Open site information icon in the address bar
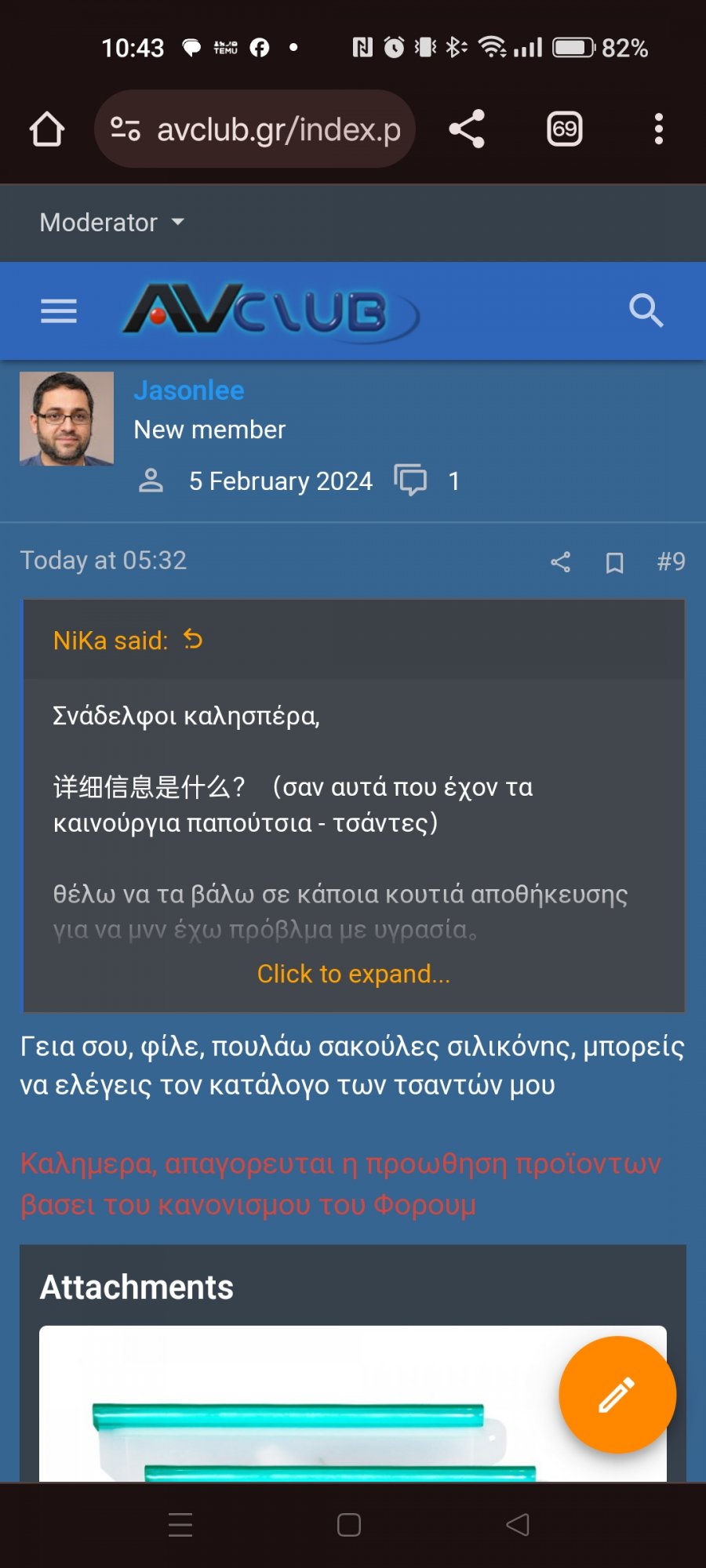The height and width of the screenshot is (1568, 706). 127,128
